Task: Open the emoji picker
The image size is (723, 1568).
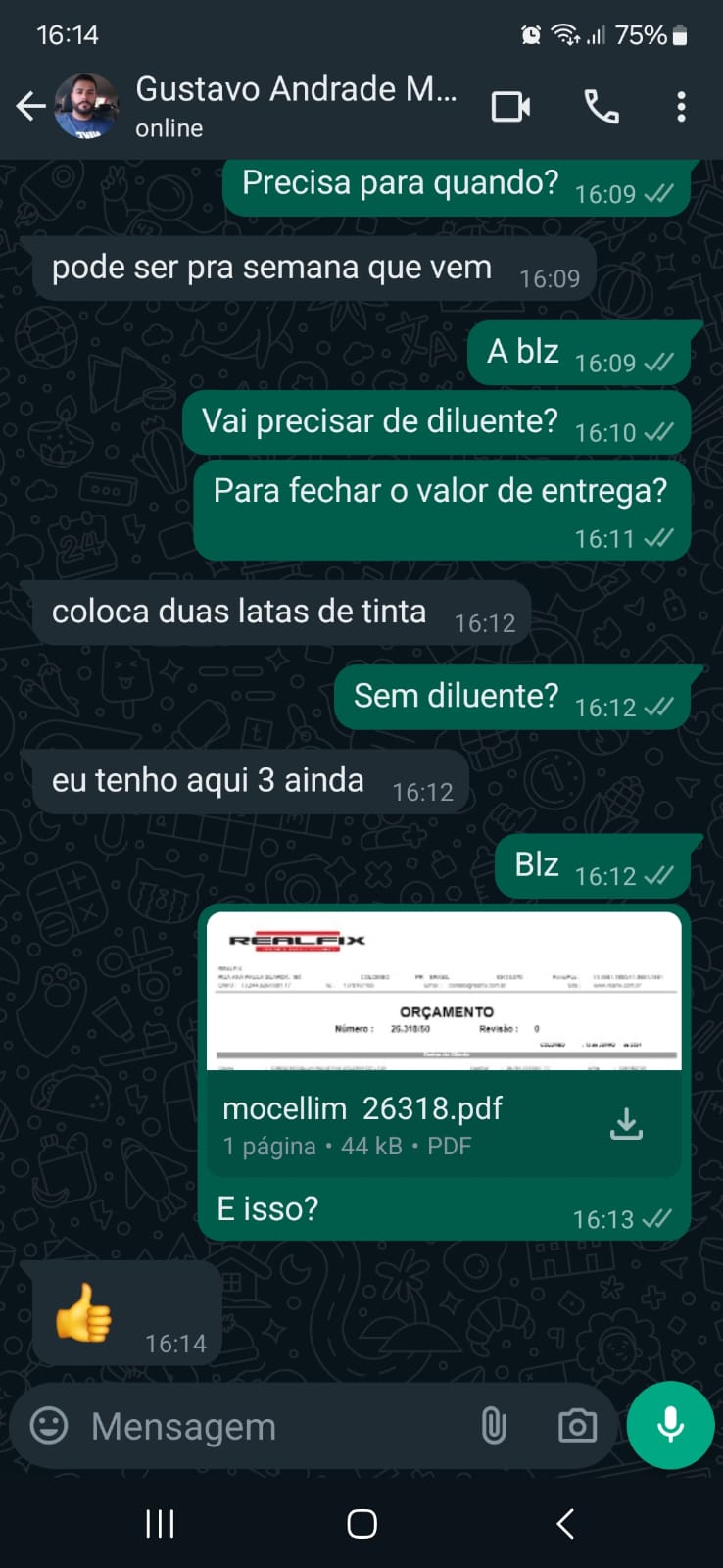Action: [49, 1426]
